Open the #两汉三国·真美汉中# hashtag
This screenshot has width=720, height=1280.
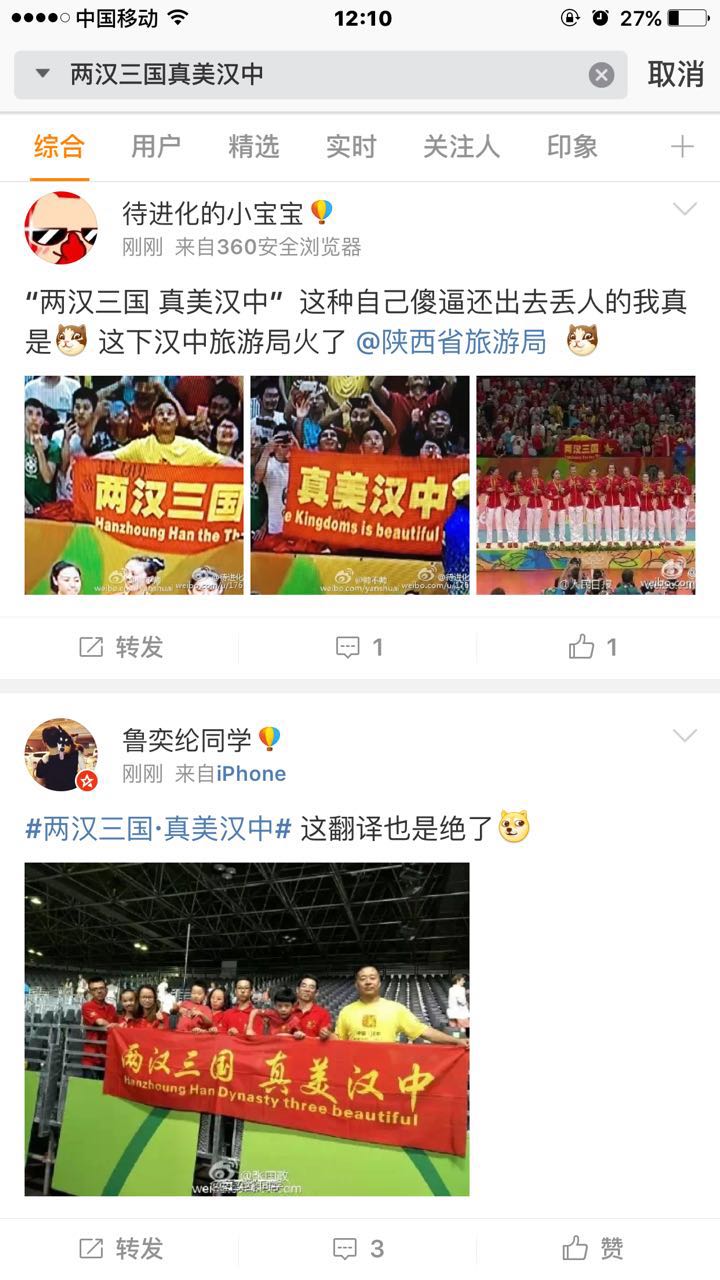(158, 828)
